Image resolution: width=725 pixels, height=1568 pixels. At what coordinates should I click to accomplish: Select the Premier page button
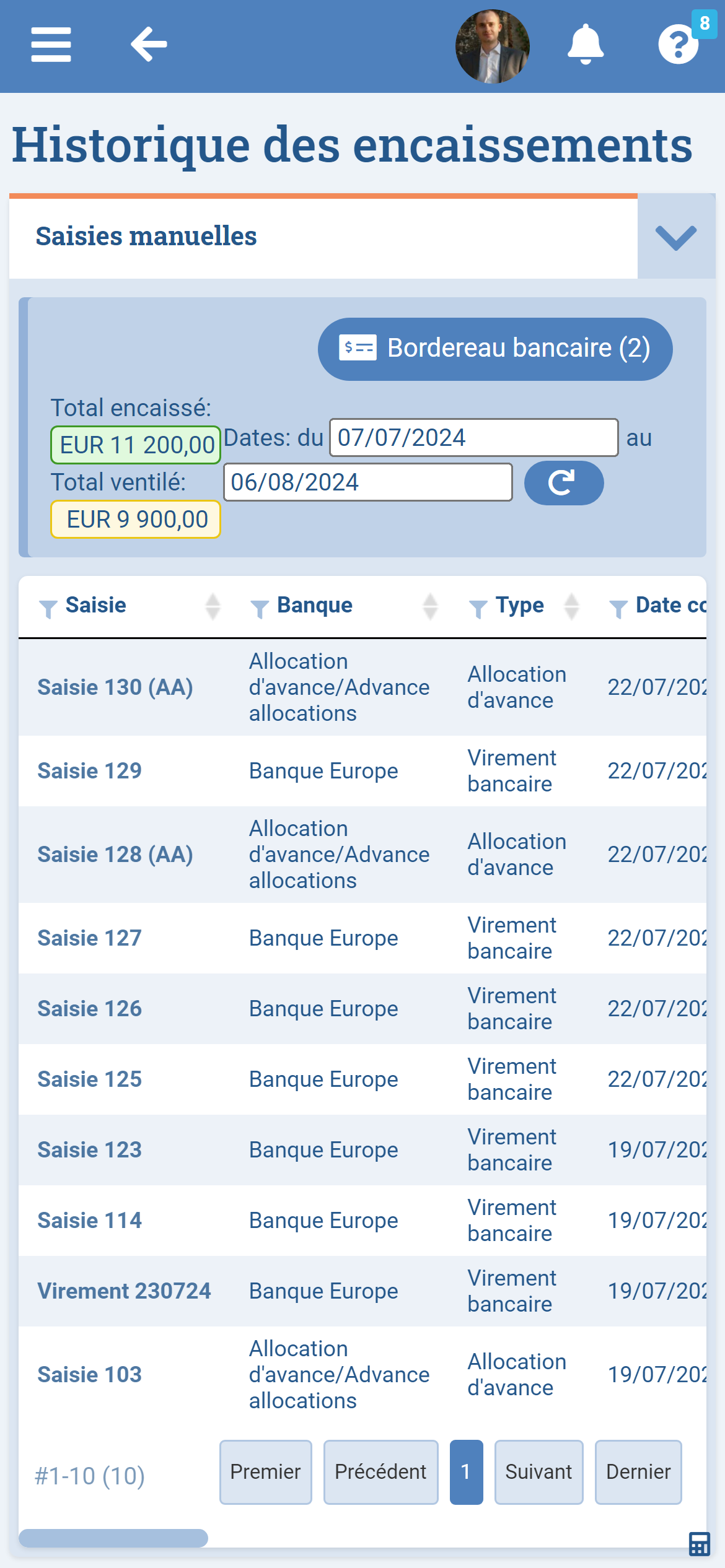pos(266,1472)
